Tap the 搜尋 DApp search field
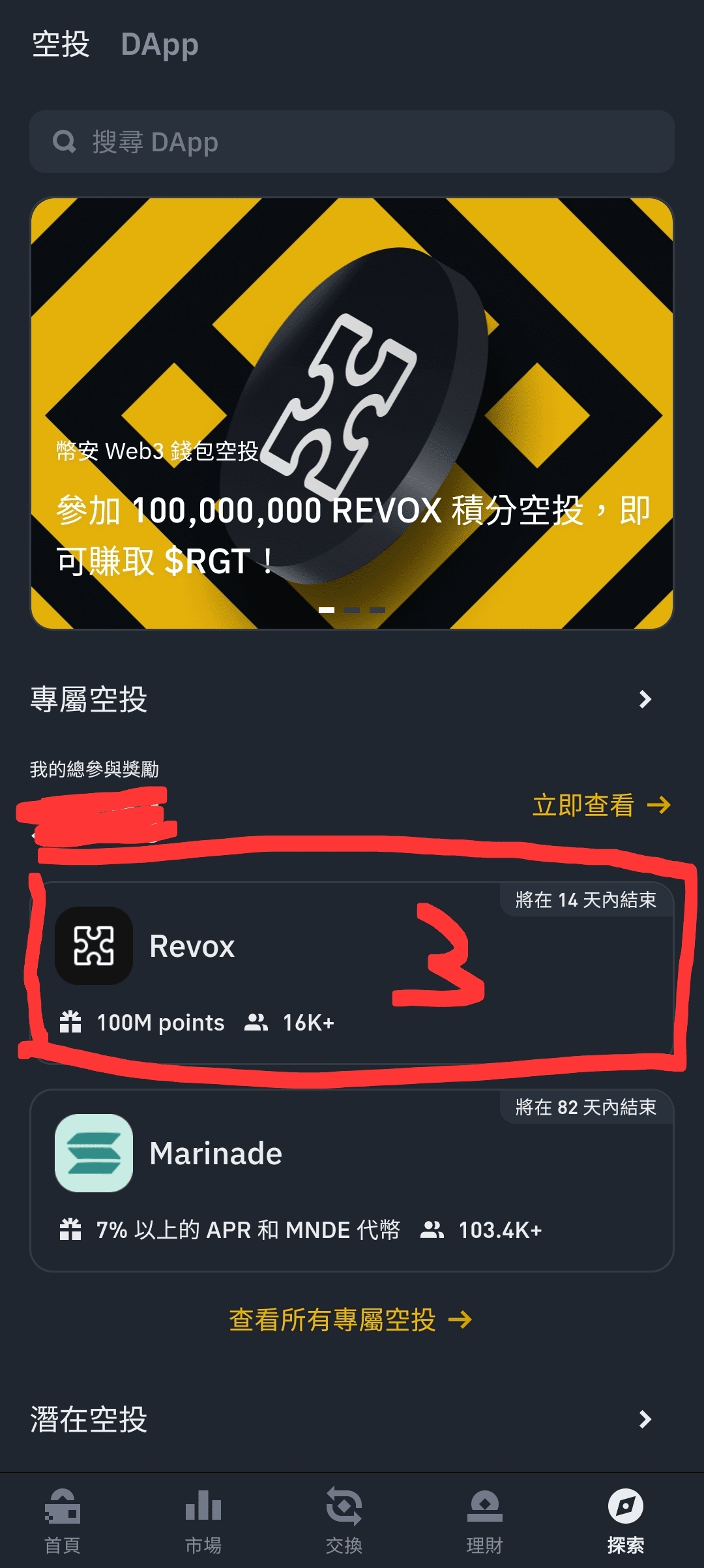 coord(352,142)
